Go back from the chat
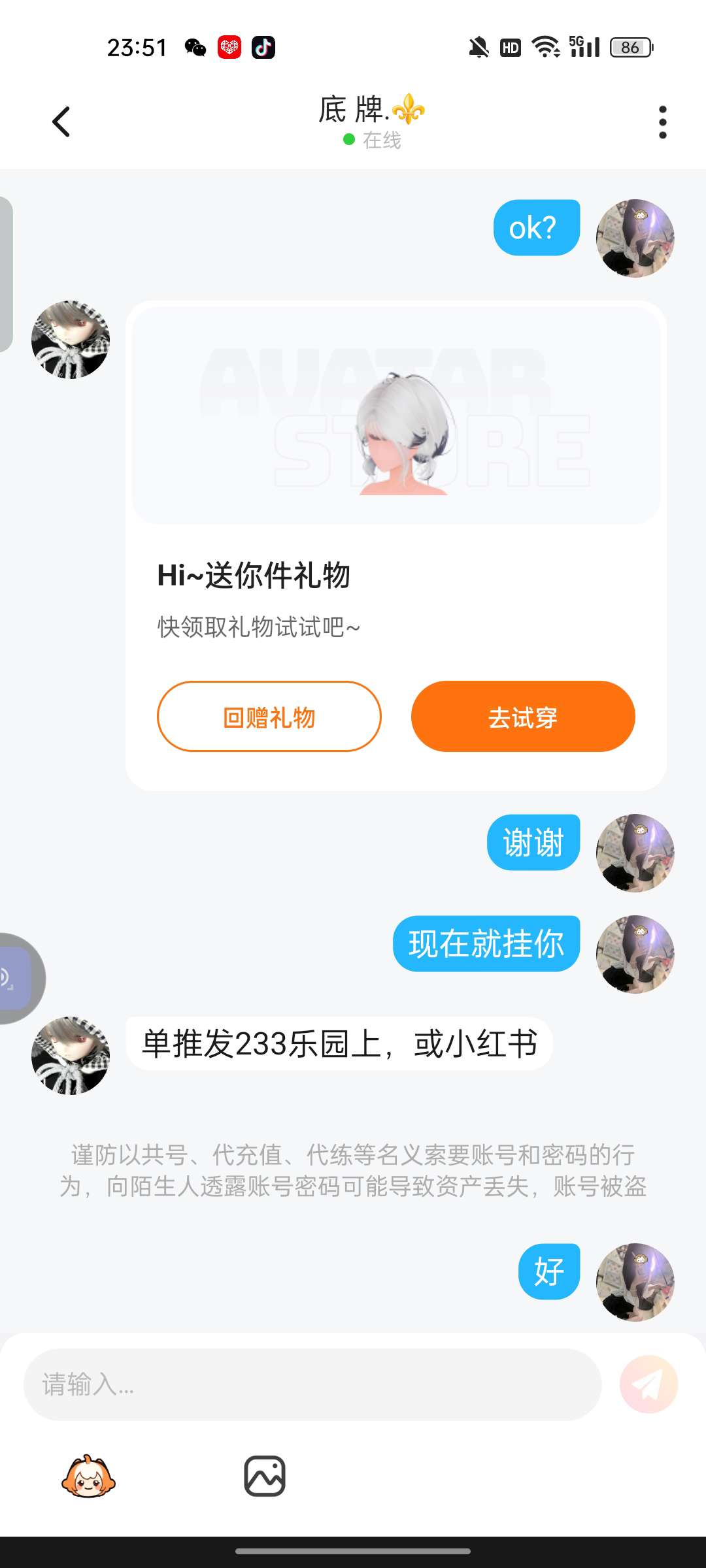Screen dimensions: 706x1568 (61, 122)
